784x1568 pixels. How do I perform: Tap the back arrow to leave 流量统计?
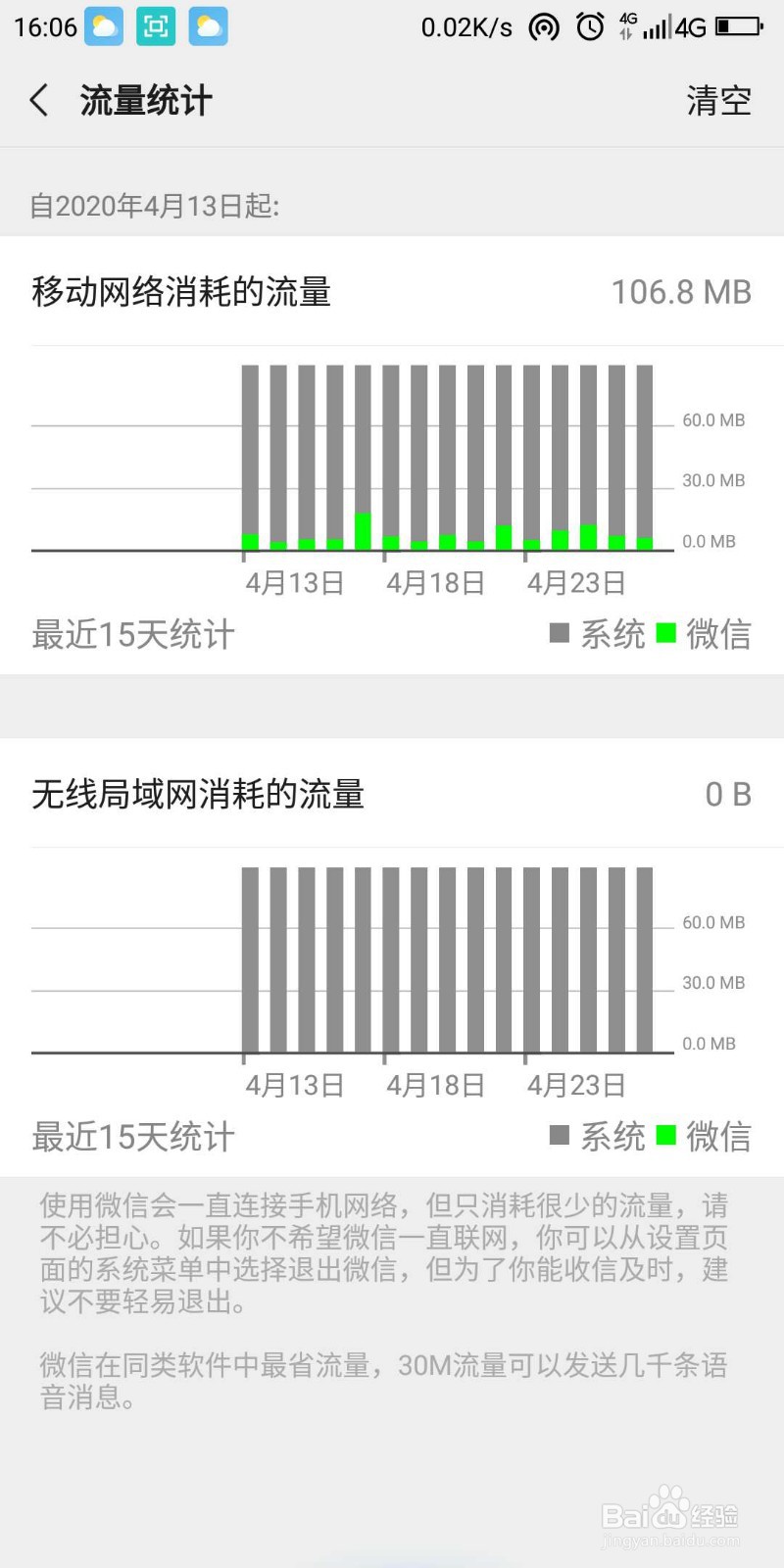39,99
